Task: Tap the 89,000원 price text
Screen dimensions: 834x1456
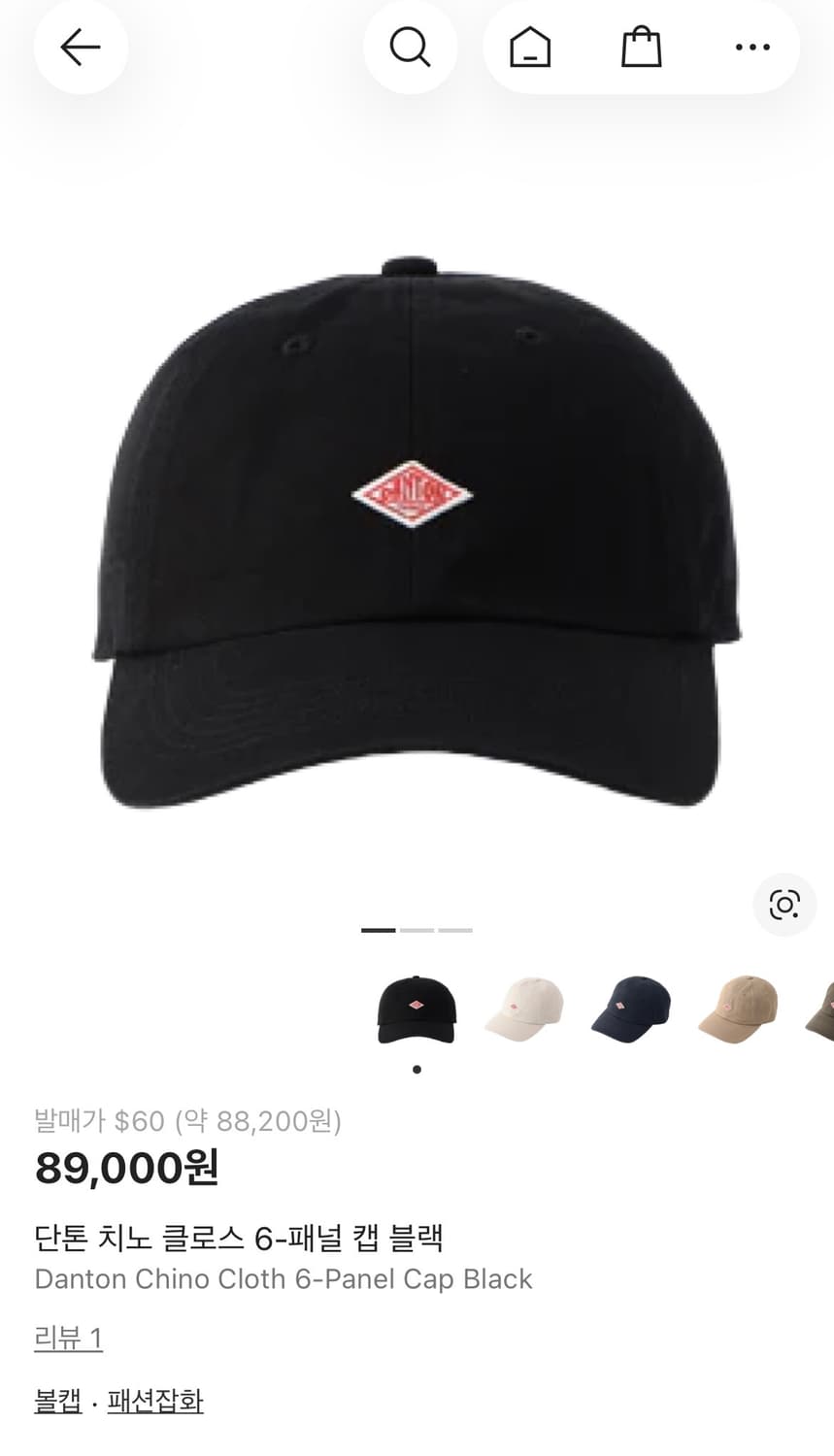Action: (127, 1168)
